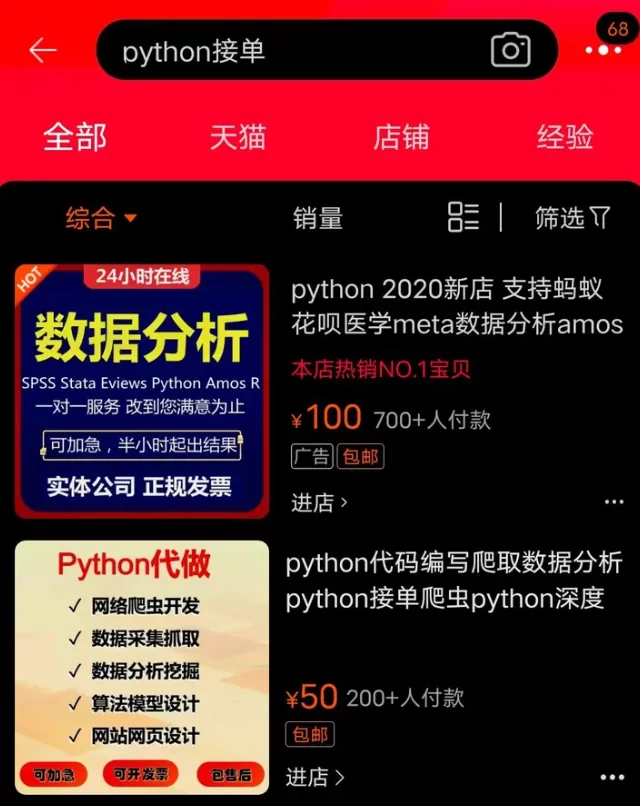Screen dimensions: 640x806
Task: Open more options for the ¥50 item
Action: (x=612, y=777)
